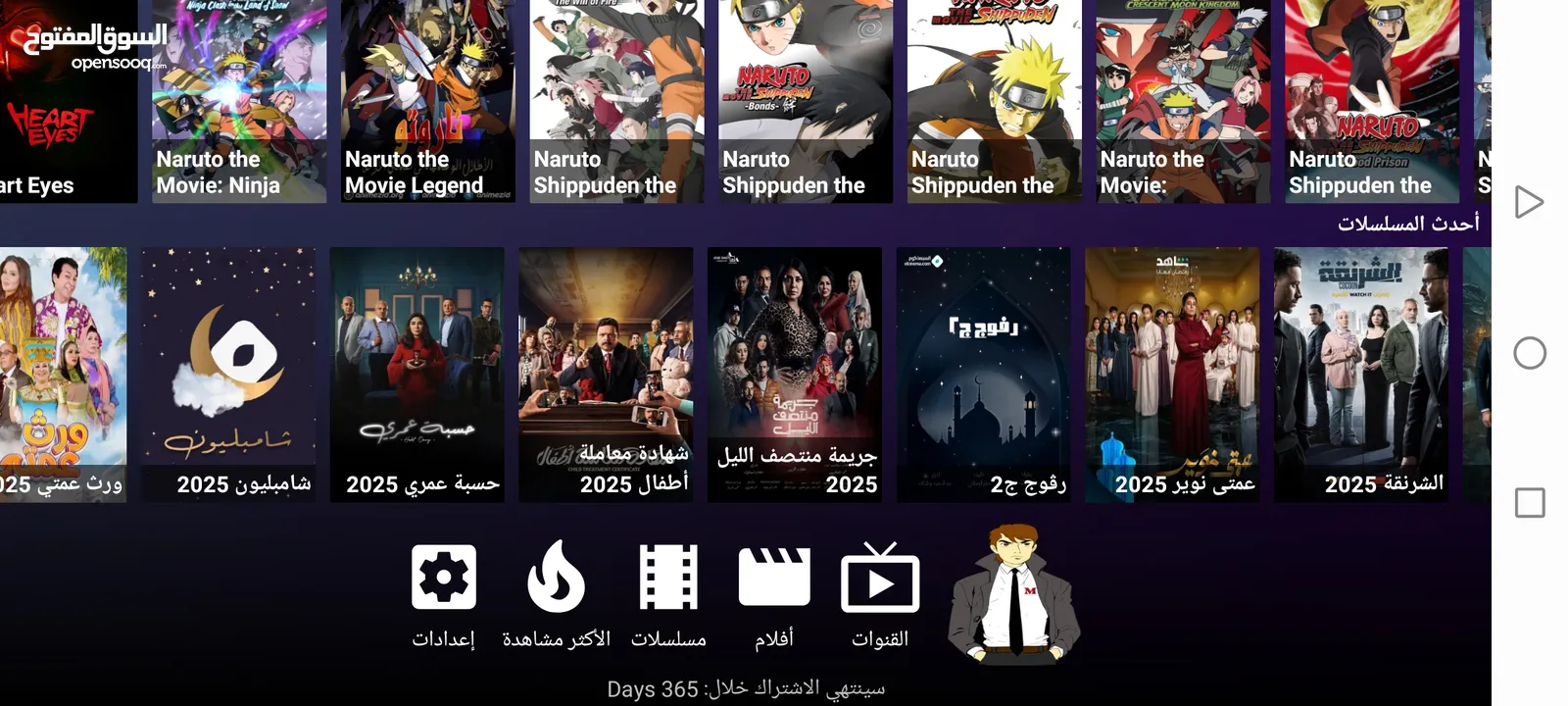The height and width of the screenshot is (706, 1568).
Task: Select Naruto the Movie Legend poster
Action: coord(427,102)
